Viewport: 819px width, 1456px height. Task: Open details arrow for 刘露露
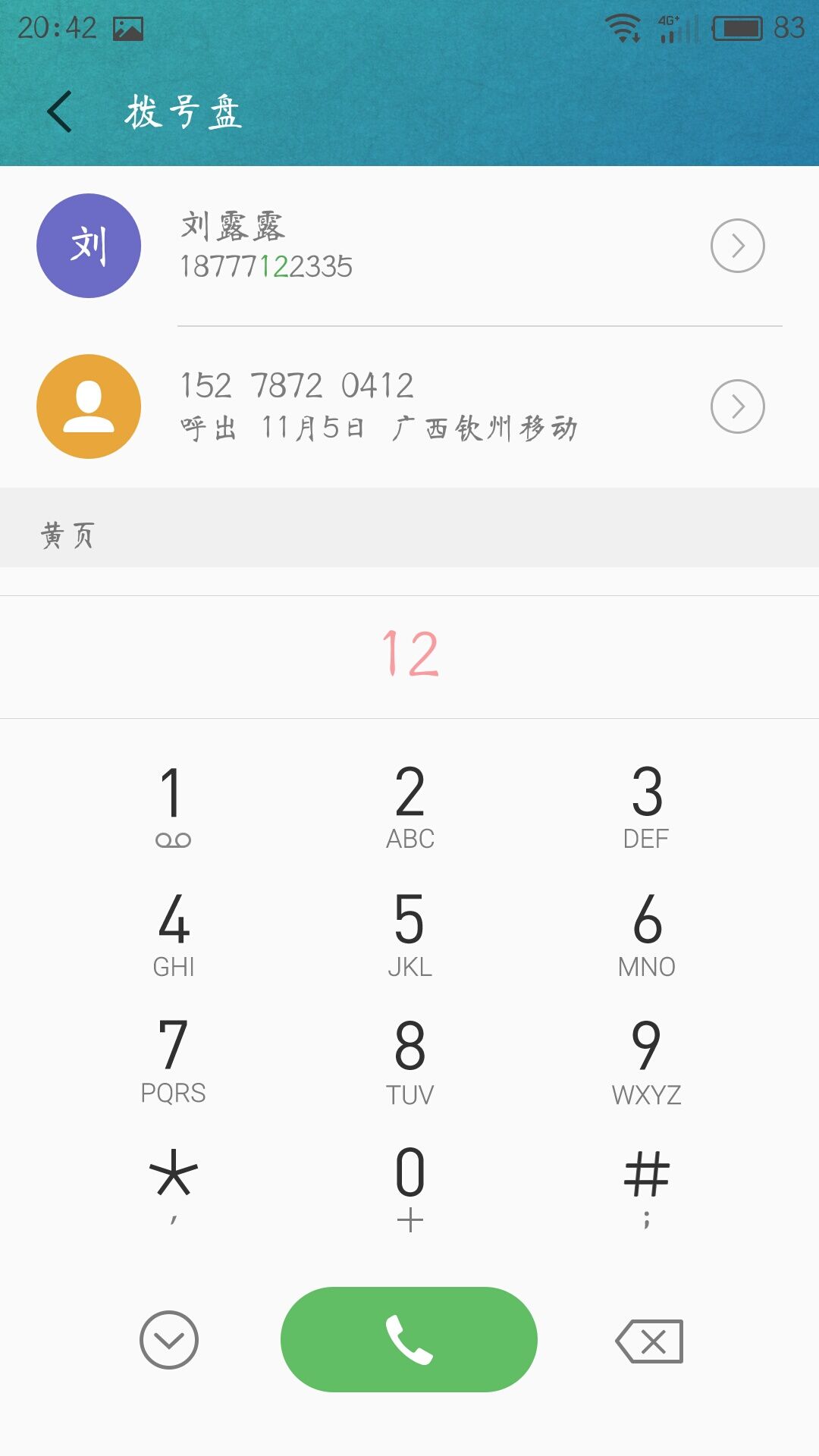tap(737, 246)
